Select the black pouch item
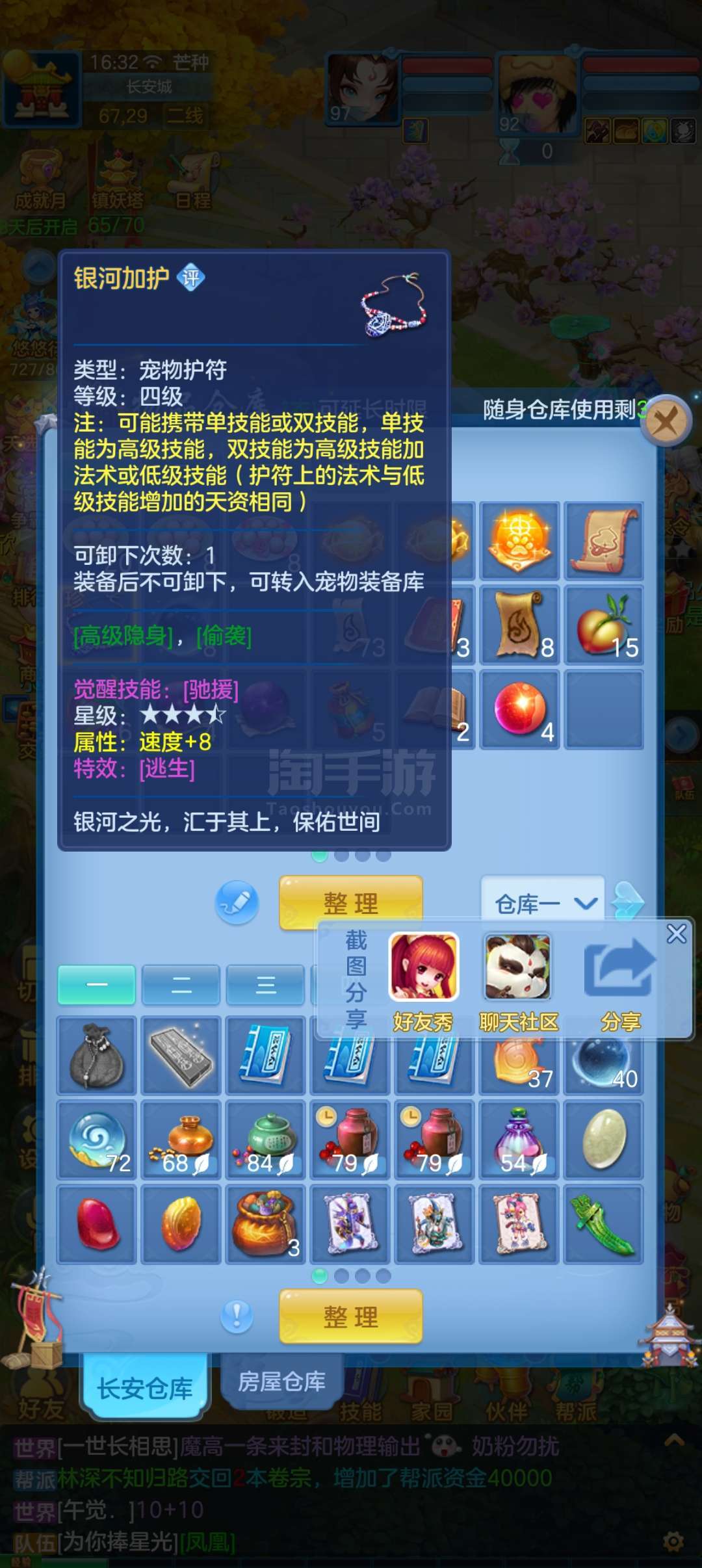This screenshot has height=1568, width=702. (x=97, y=1055)
